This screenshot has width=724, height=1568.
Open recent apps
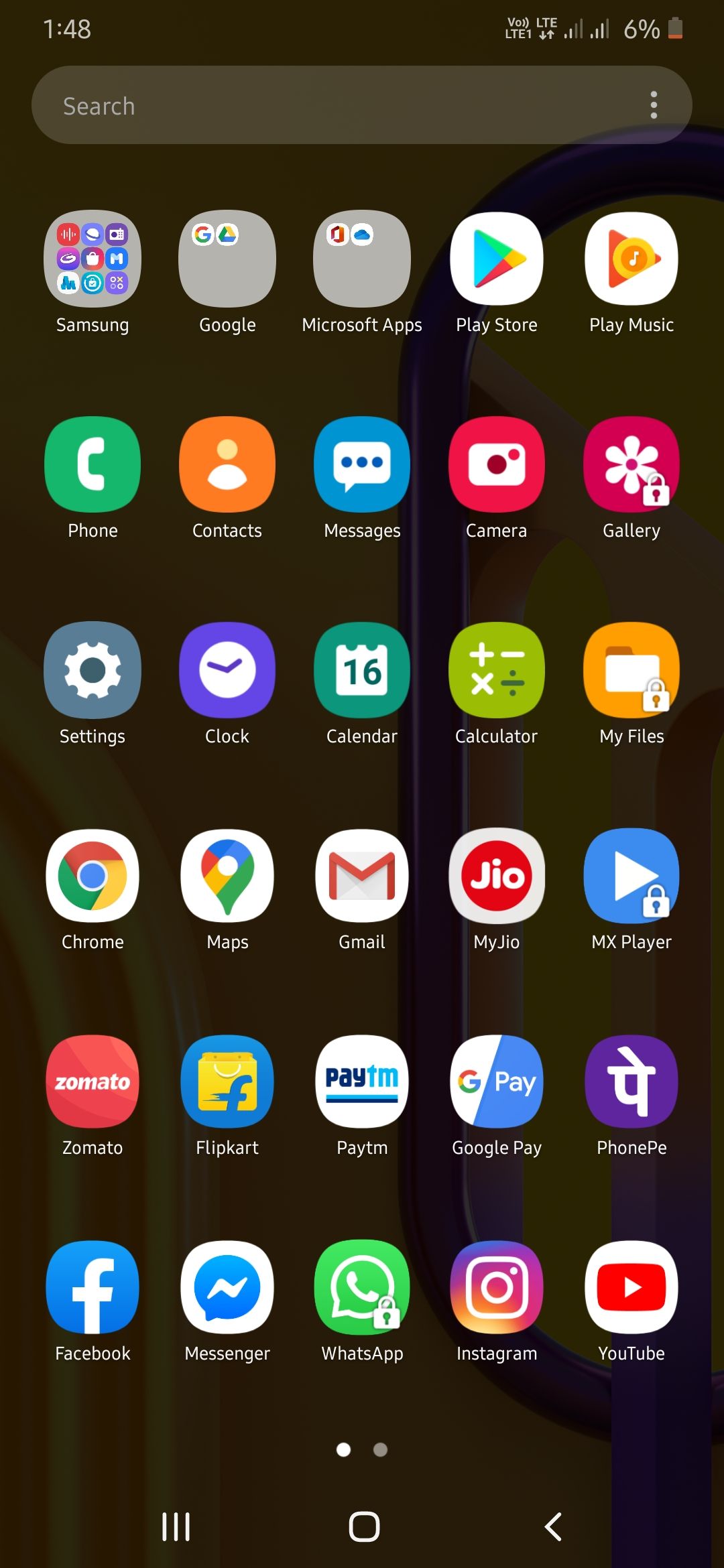pyautogui.click(x=176, y=1527)
